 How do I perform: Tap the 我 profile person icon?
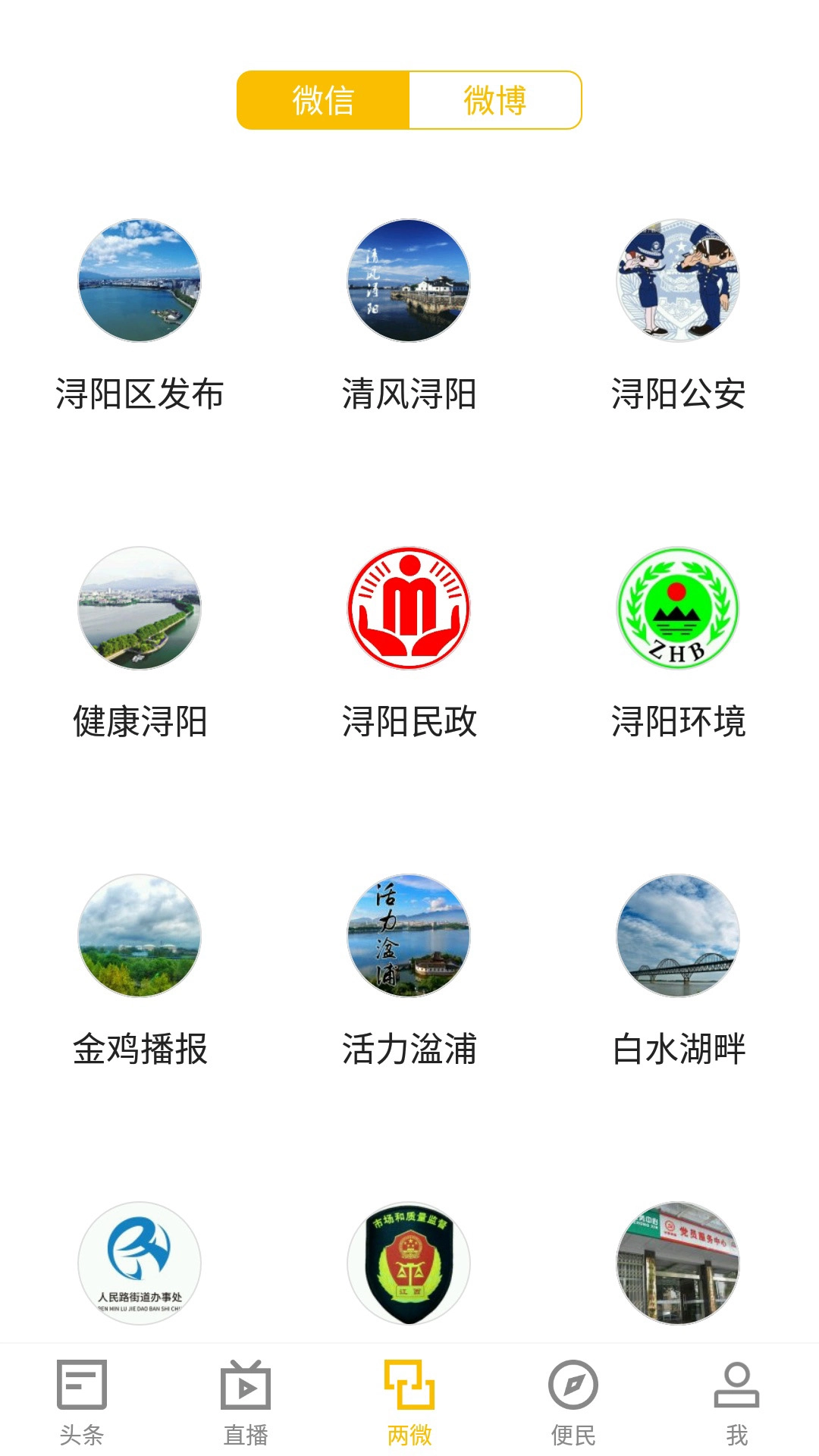(736, 1395)
